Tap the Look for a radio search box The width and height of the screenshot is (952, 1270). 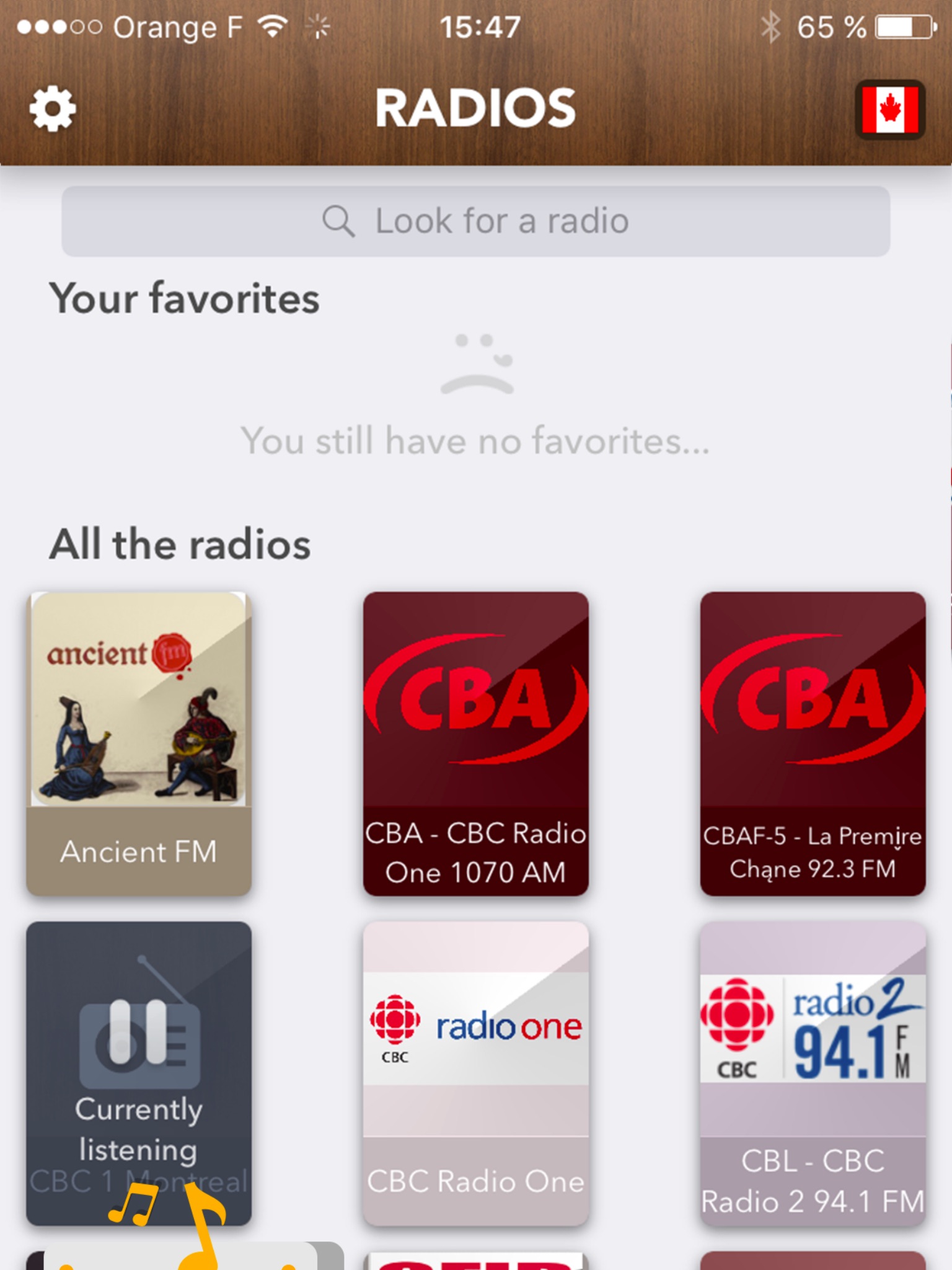pos(475,221)
